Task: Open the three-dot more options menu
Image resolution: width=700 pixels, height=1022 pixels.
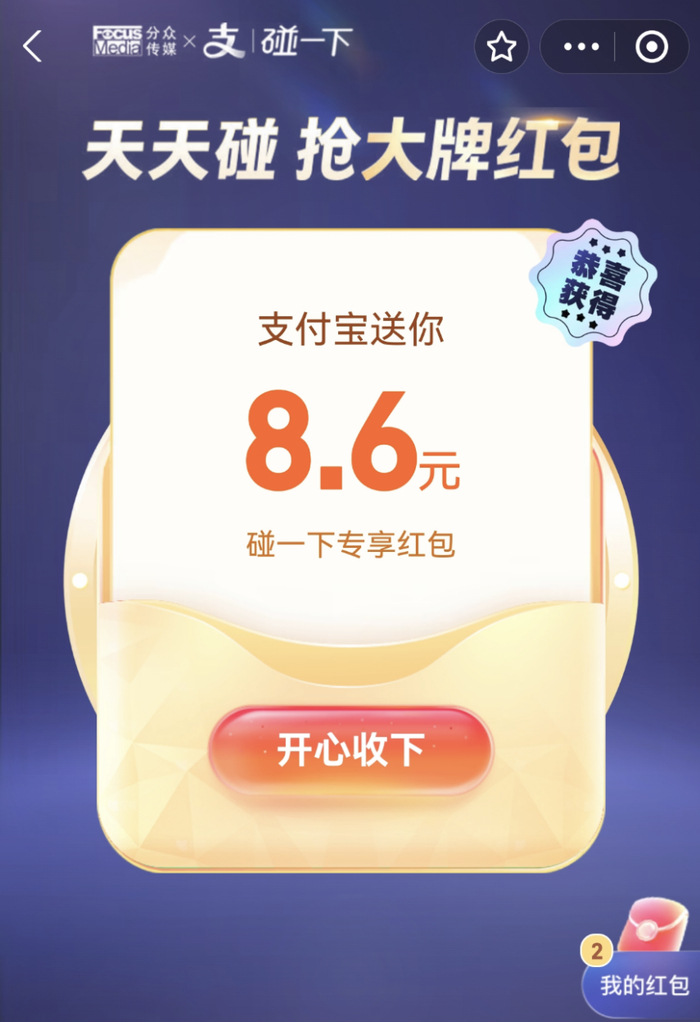Action: coord(581,46)
